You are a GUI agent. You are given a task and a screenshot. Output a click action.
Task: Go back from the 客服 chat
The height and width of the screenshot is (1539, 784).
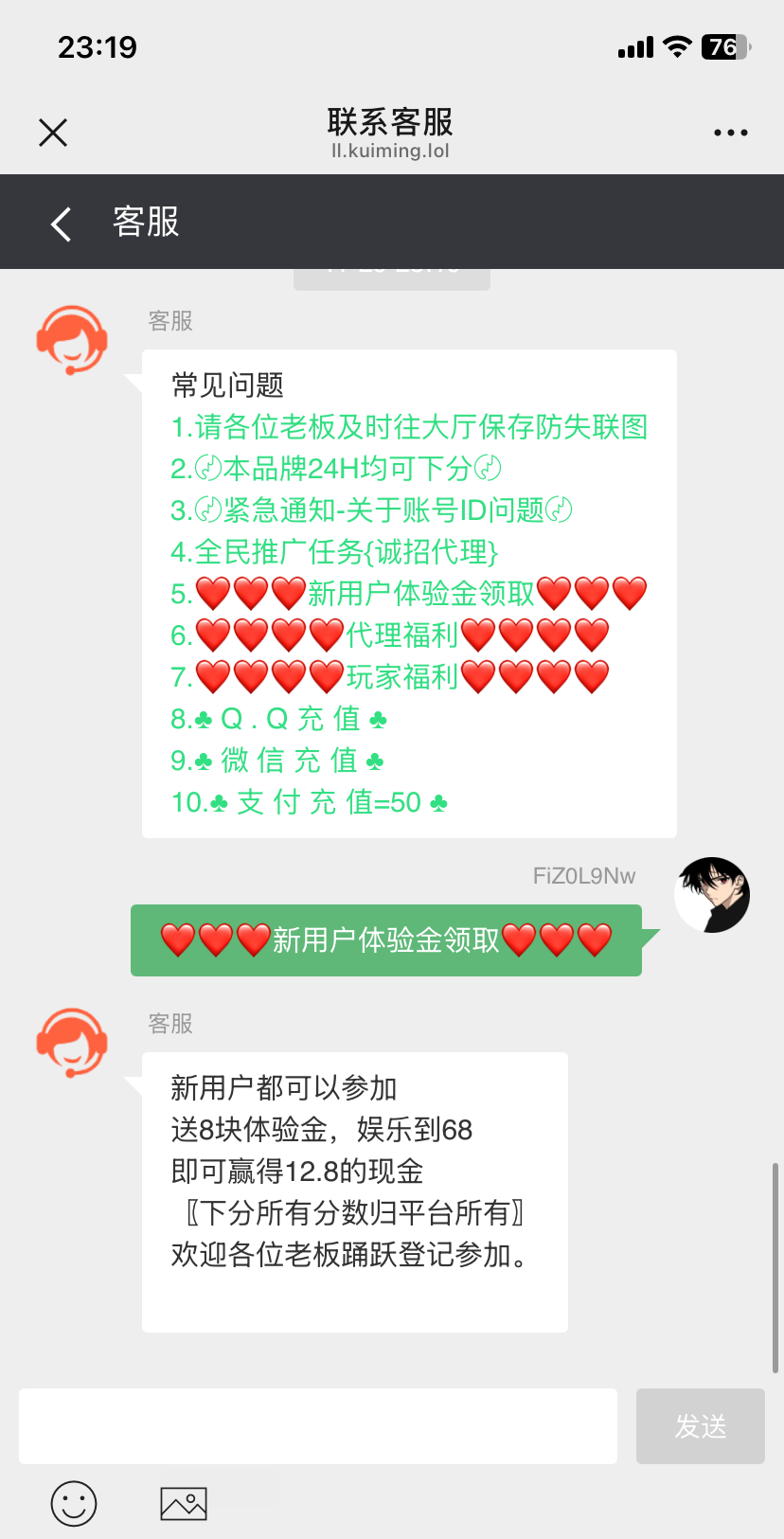click(x=62, y=224)
